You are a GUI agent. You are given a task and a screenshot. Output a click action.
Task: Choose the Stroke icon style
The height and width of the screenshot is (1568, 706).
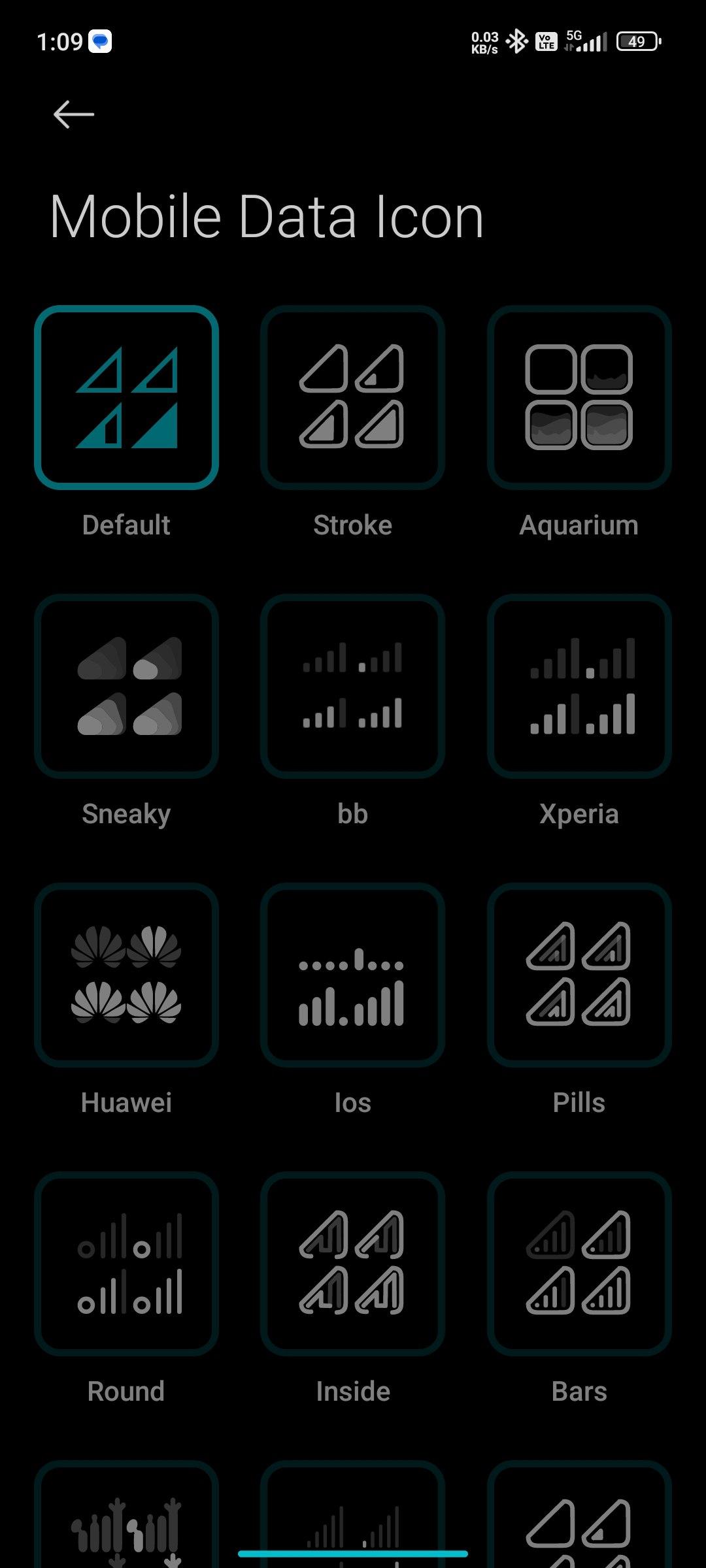pos(353,397)
